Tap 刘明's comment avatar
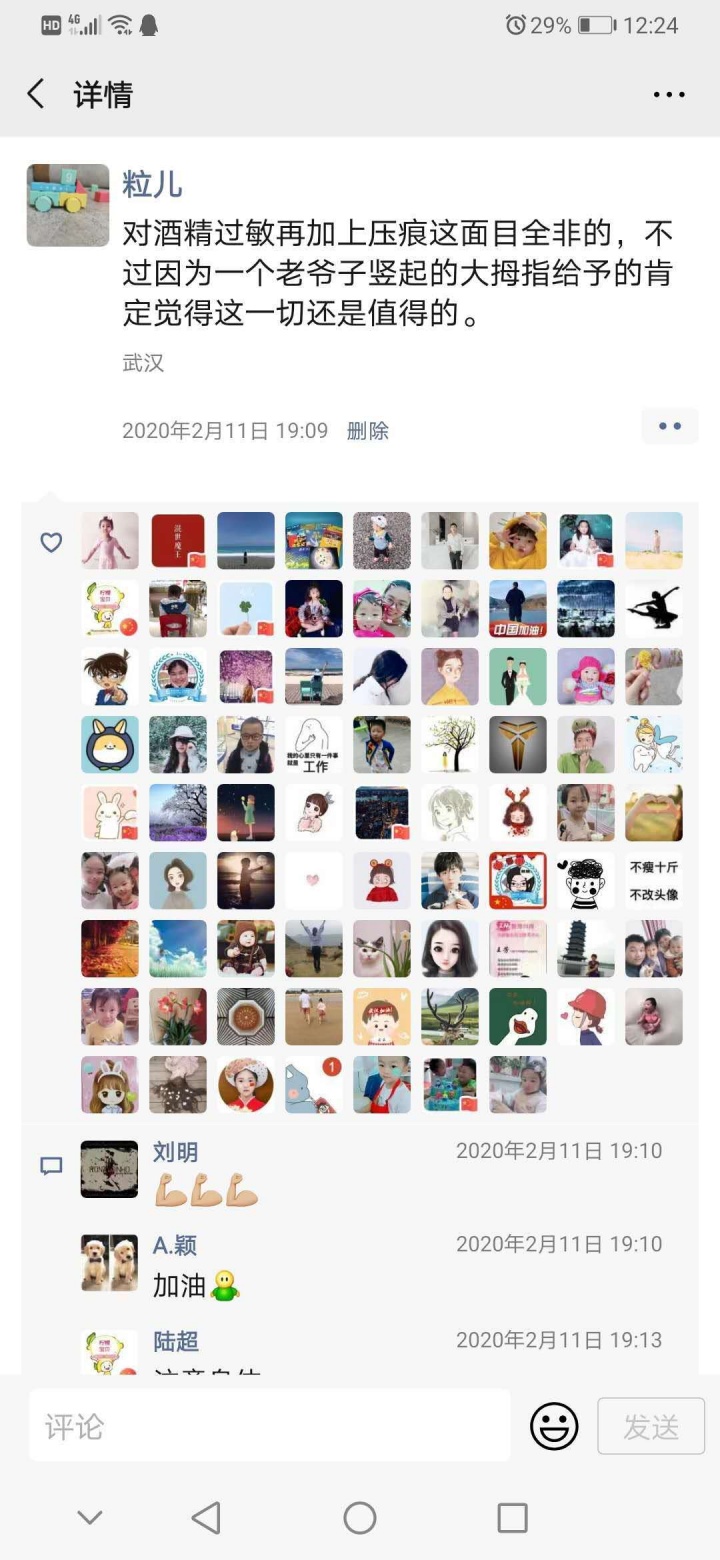The width and height of the screenshot is (720, 1560). 109,1169
